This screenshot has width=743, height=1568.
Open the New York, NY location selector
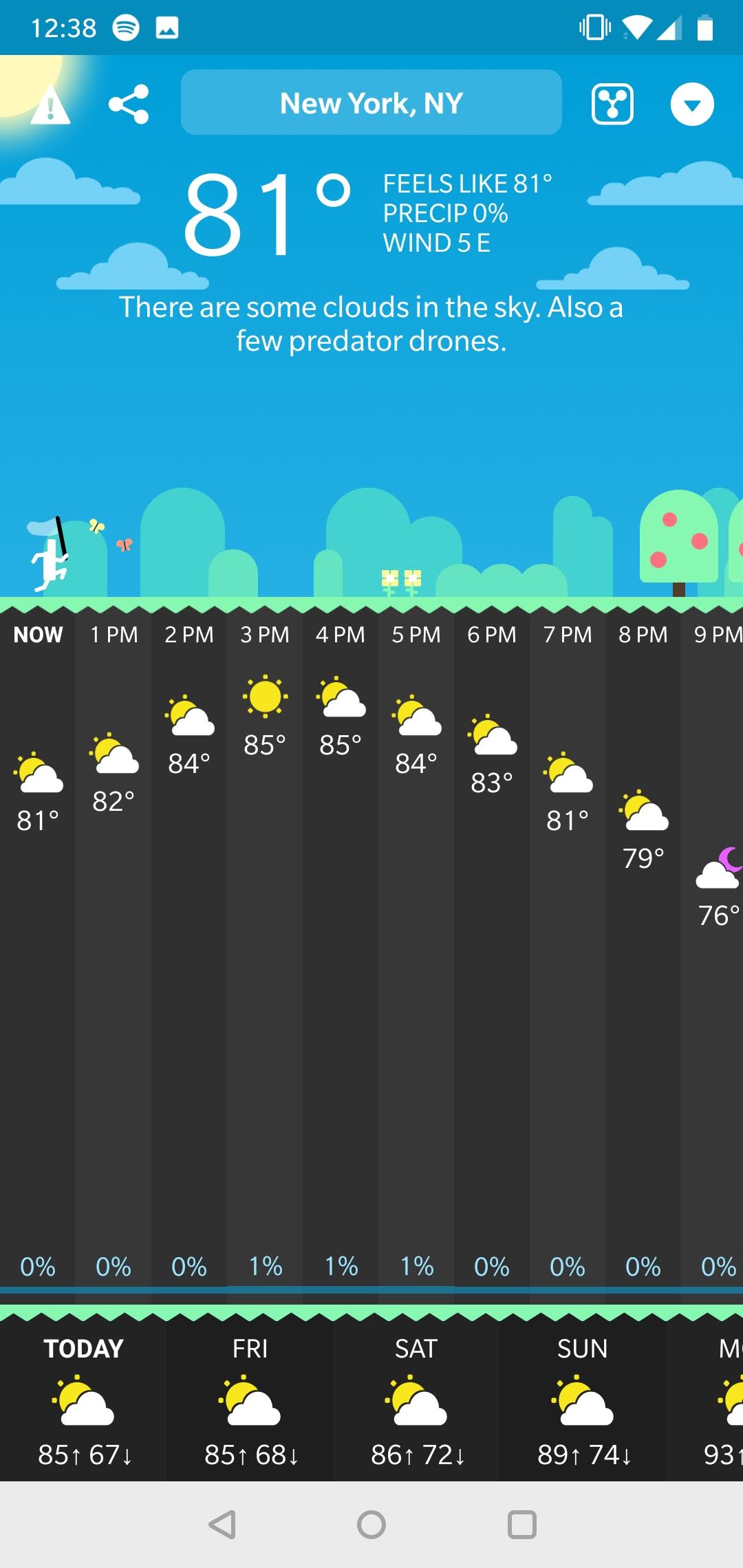(371, 103)
